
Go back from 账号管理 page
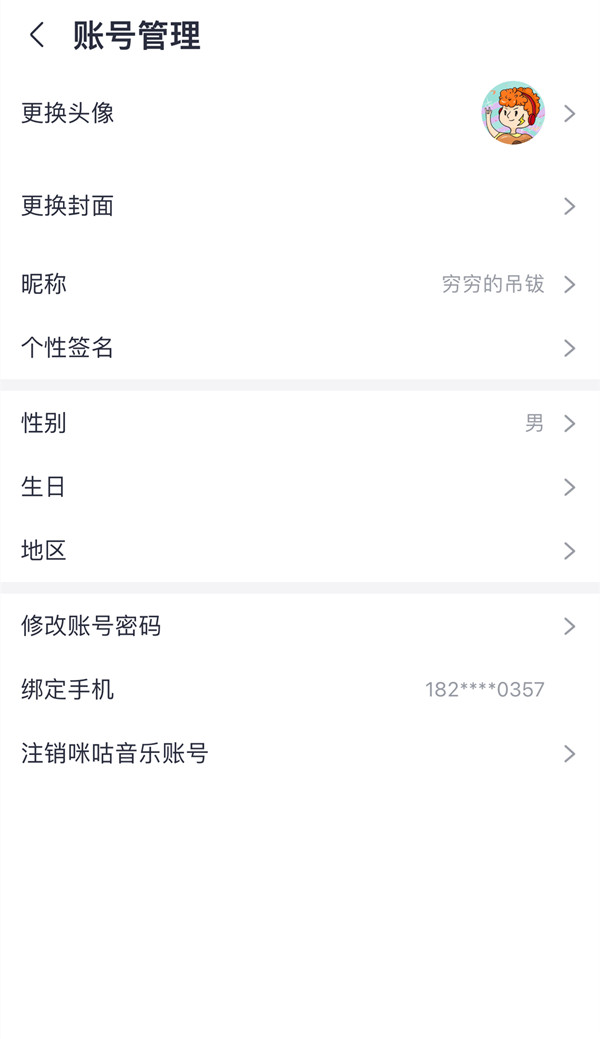click(x=37, y=36)
